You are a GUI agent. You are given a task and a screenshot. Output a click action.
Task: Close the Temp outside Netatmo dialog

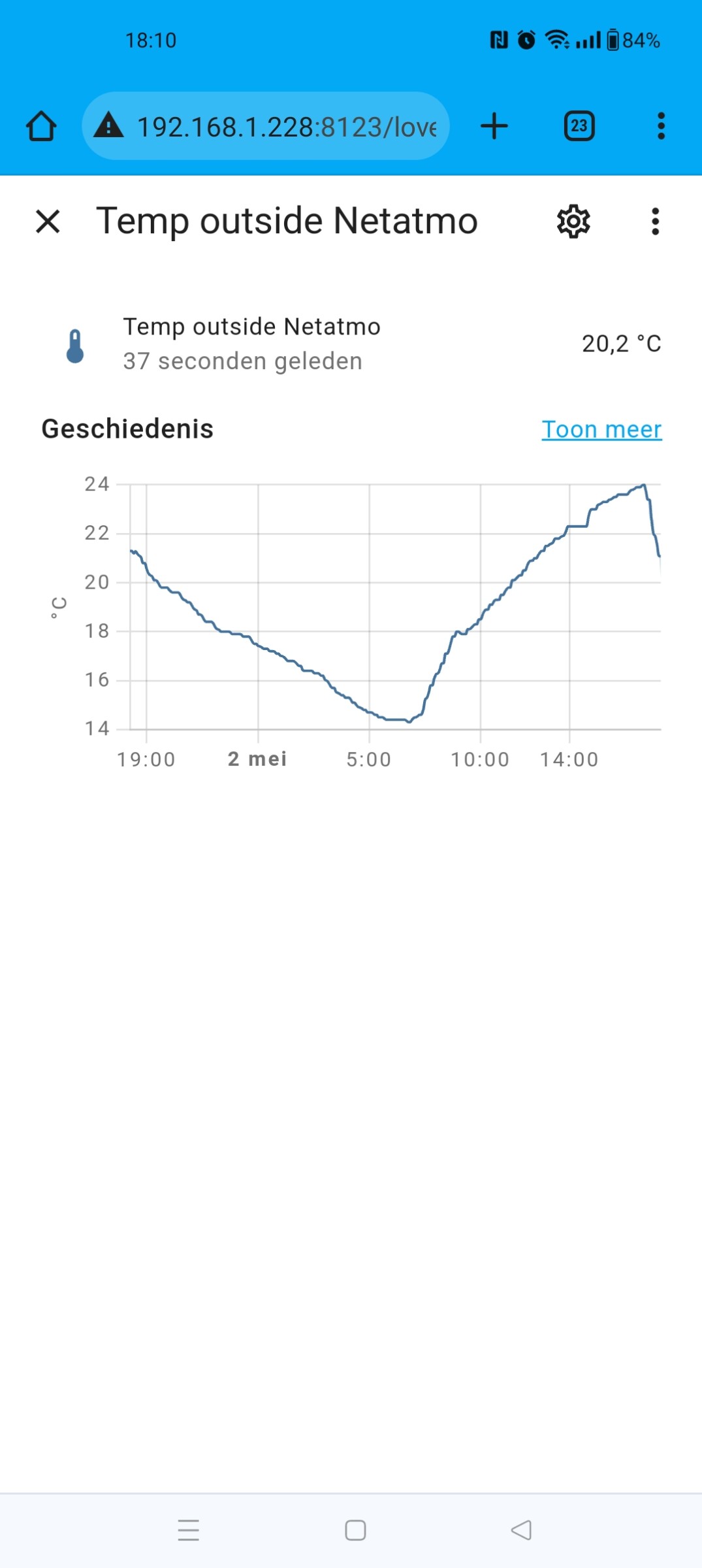coord(48,221)
